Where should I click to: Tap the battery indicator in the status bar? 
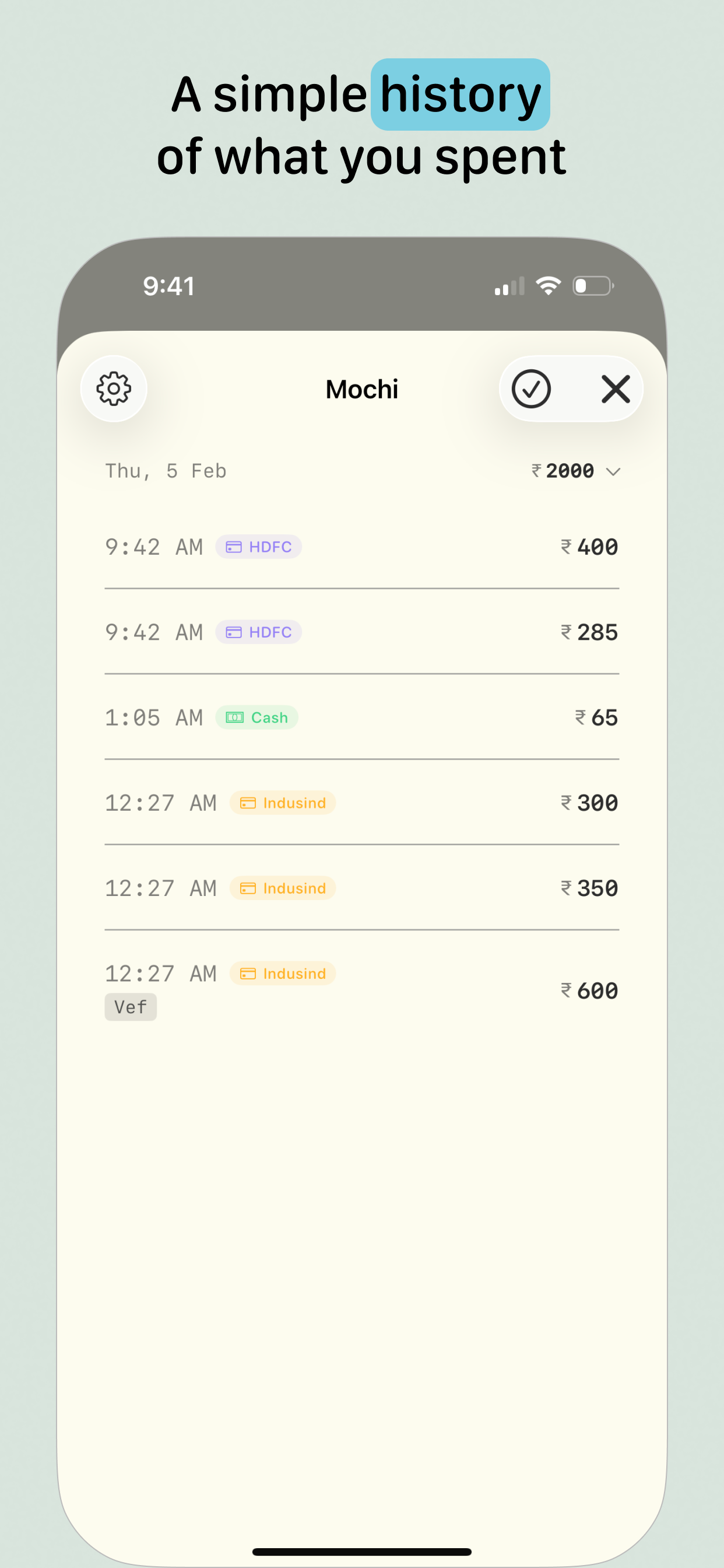coord(591,285)
